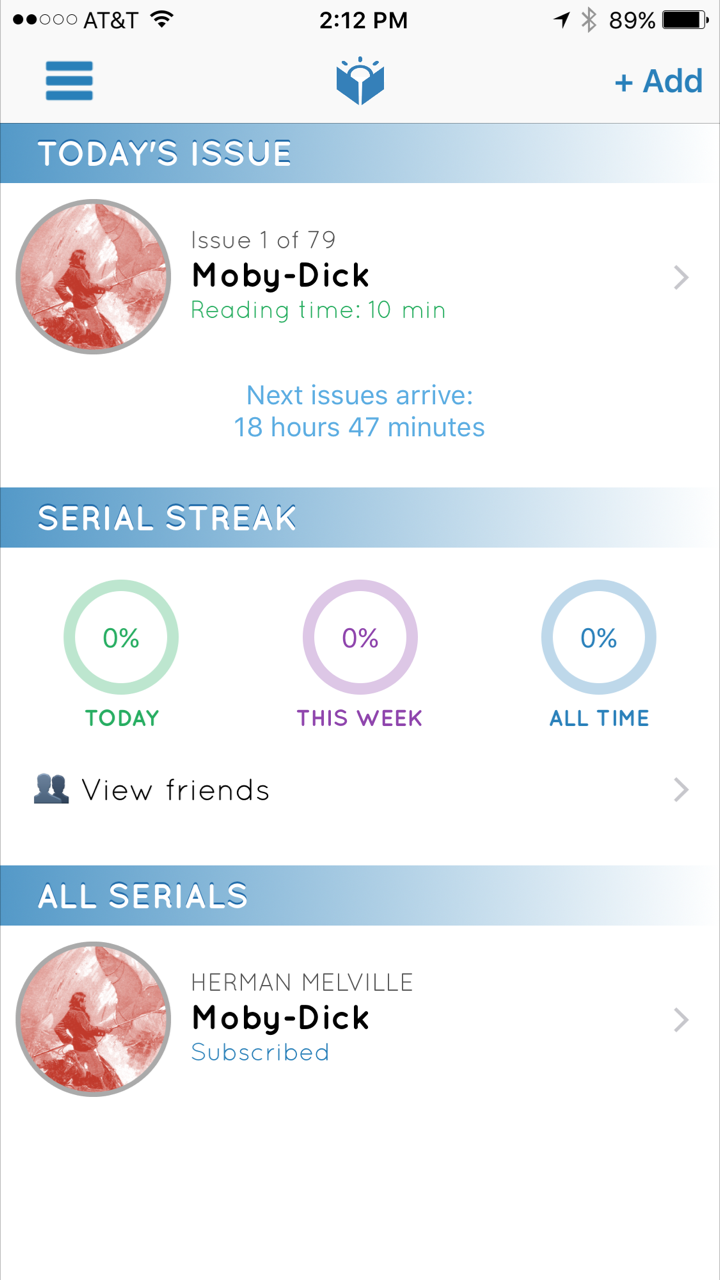Open the hamburger menu

(x=69, y=81)
